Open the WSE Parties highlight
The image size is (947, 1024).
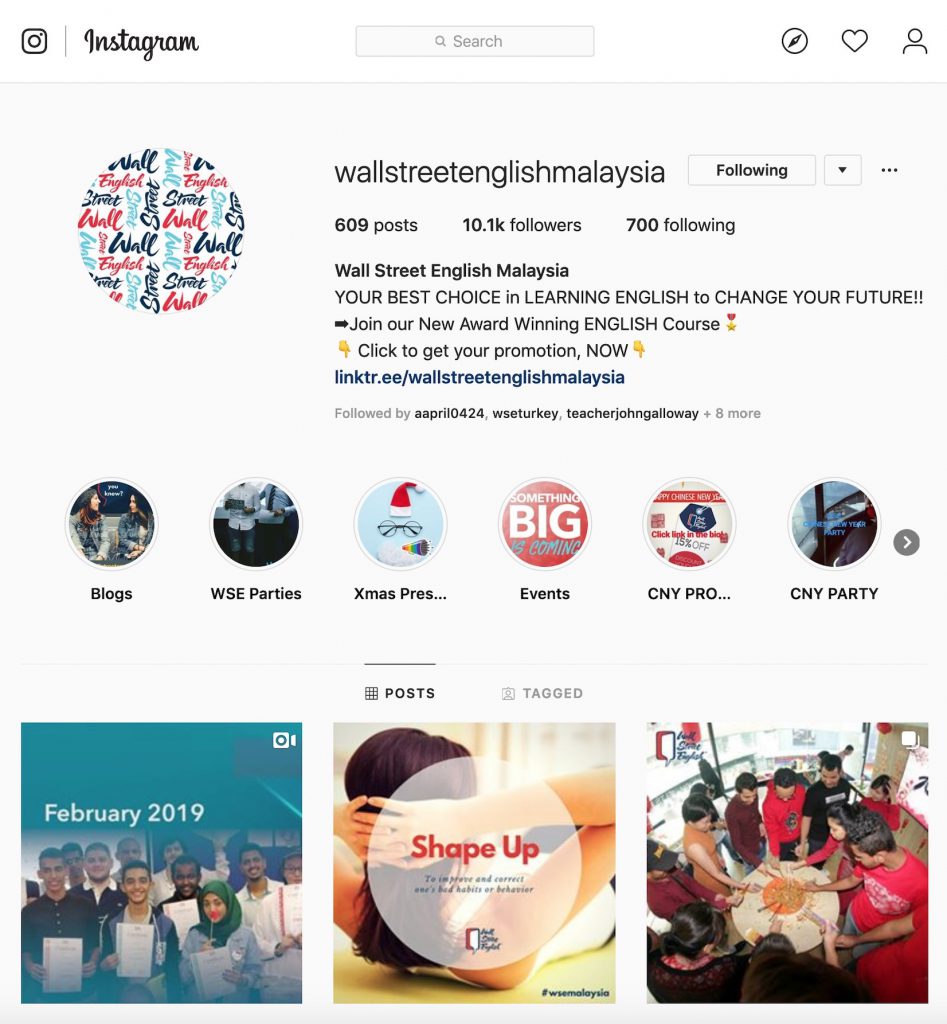[256, 524]
